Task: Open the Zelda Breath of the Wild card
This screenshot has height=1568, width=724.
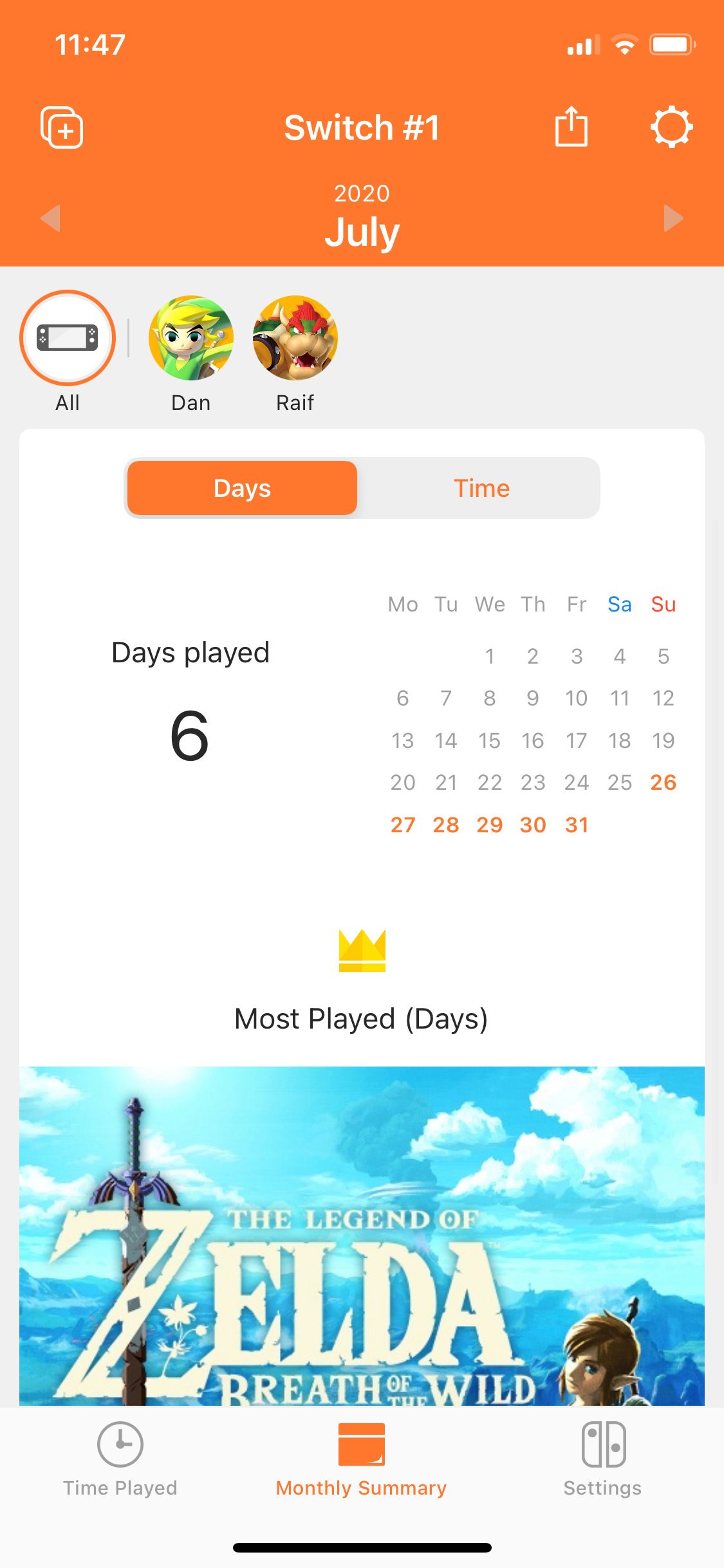Action: point(362,1235)
